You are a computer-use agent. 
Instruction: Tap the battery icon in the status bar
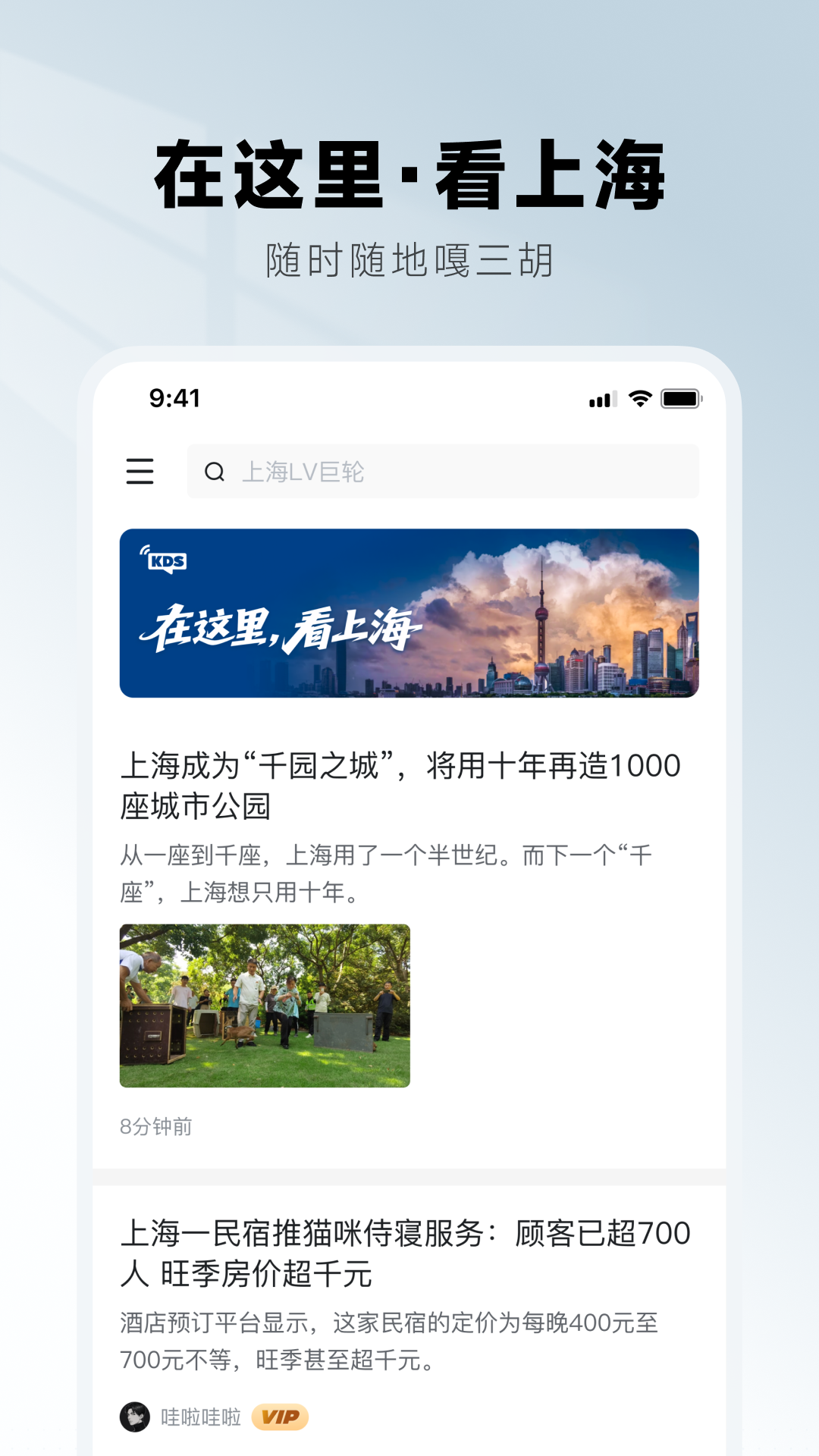681,397
